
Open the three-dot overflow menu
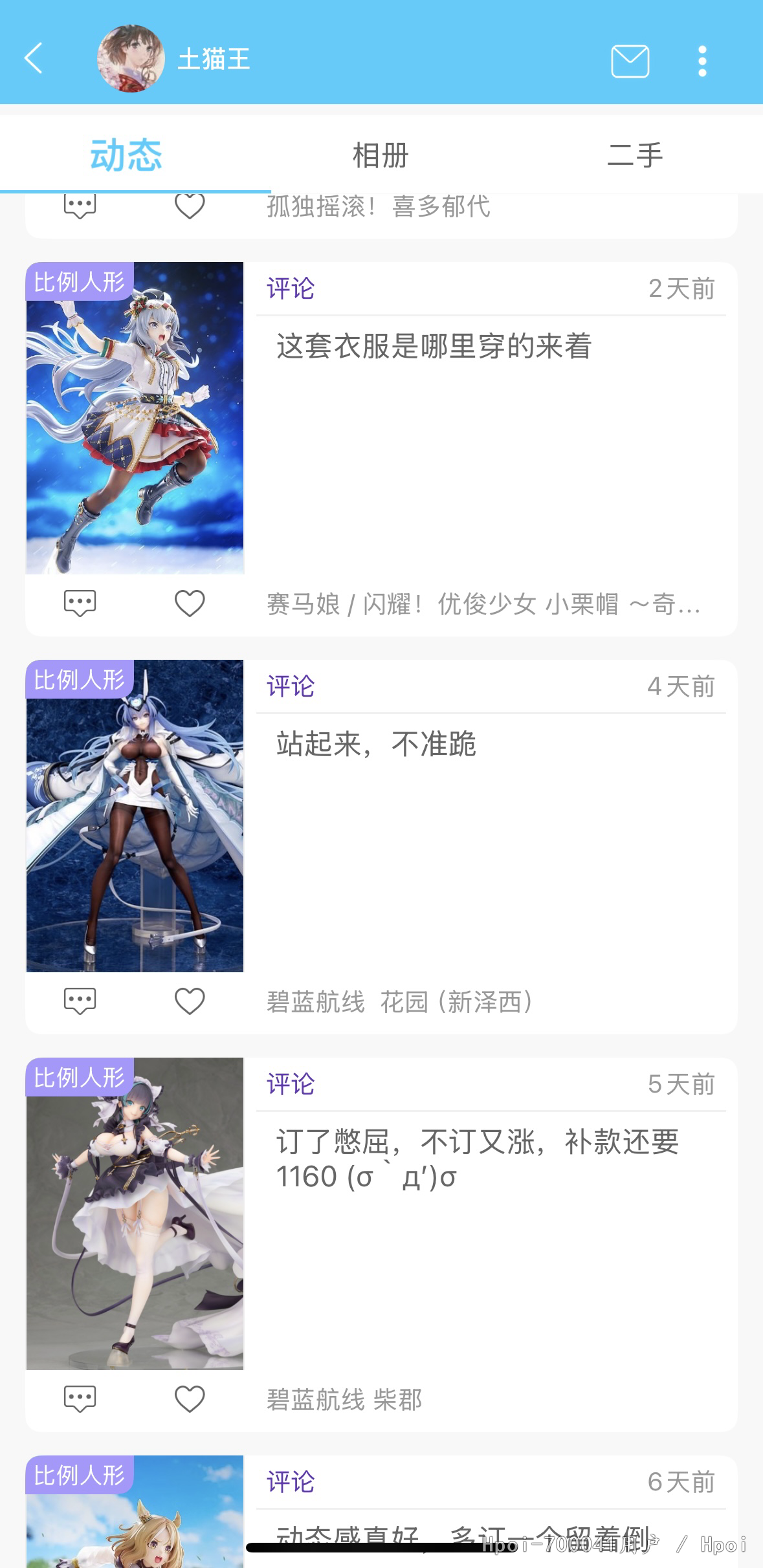coord(702,61)
